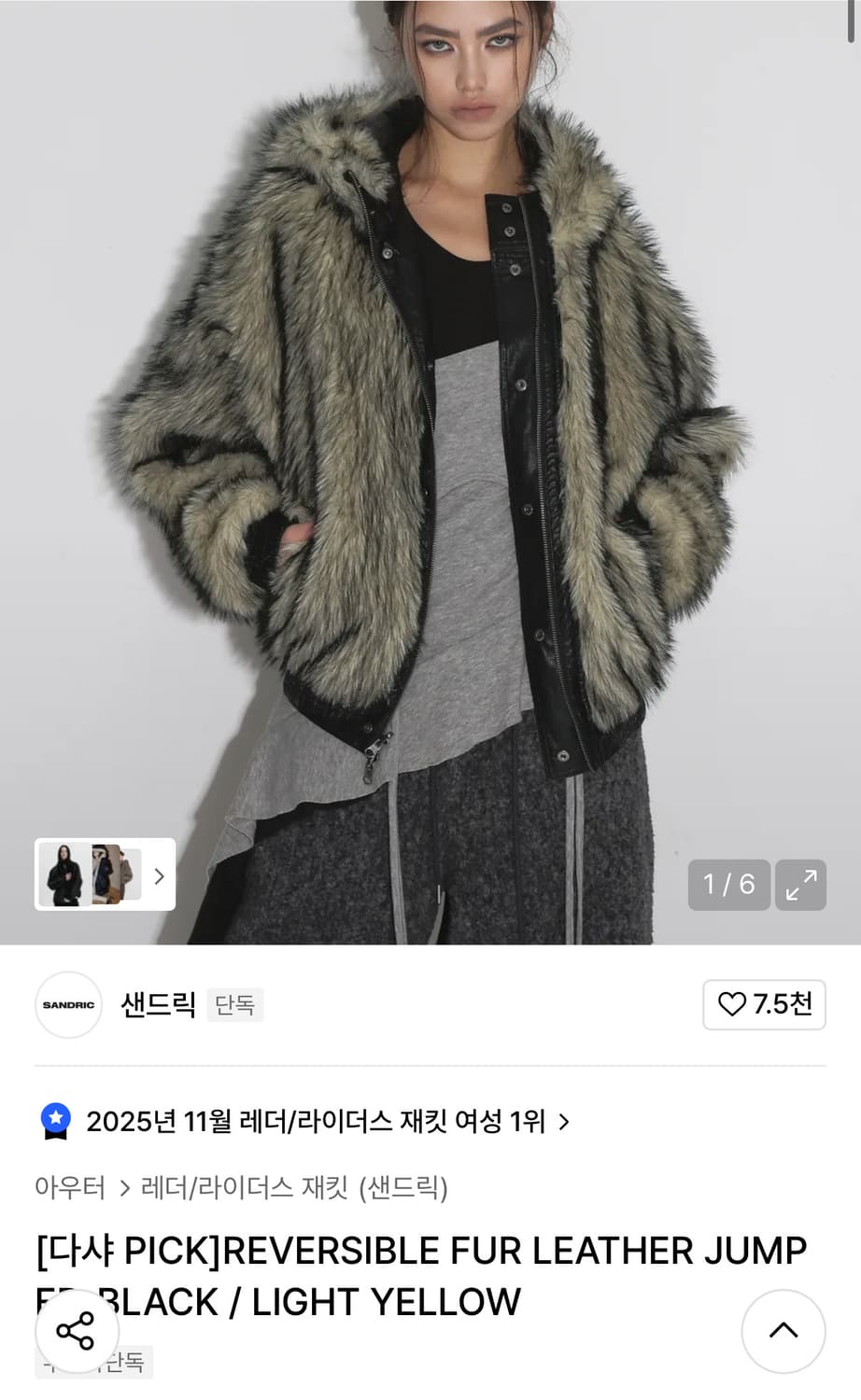Toggle like on this product
The width and height of the screenshot is (861, 1400).
[764, 1005]
